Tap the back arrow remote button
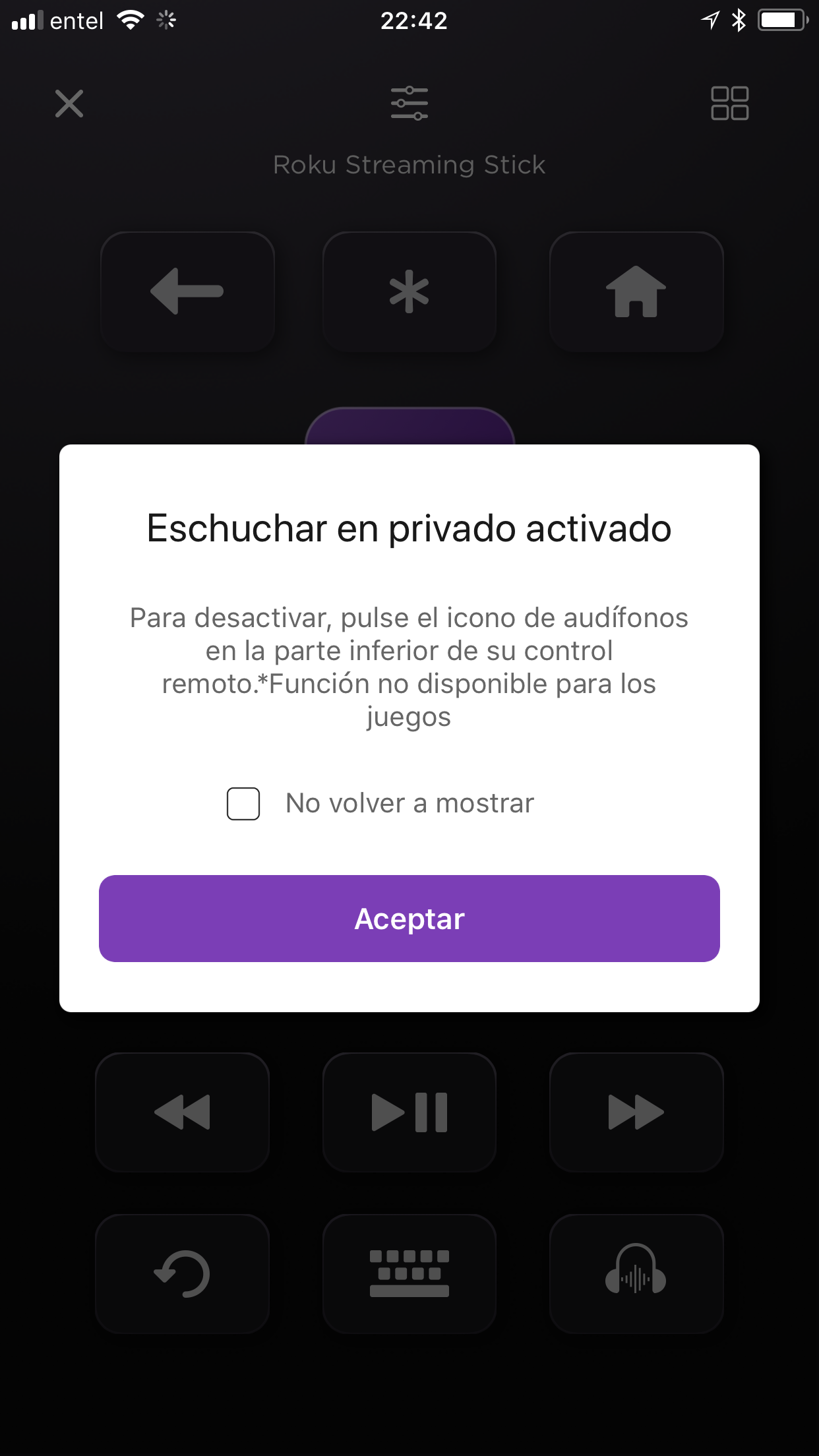Viewport: 819px width, 1456px height. (x=187, y=291)
